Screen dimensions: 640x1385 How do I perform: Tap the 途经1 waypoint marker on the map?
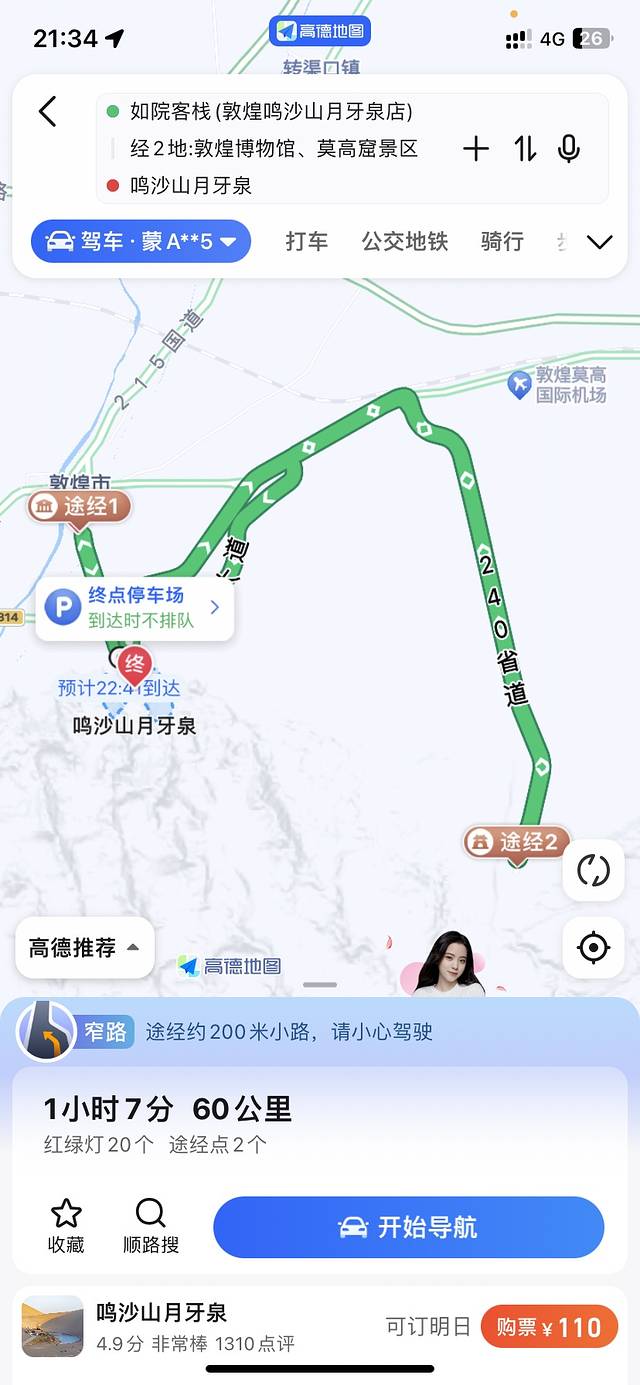click(80, 507)
